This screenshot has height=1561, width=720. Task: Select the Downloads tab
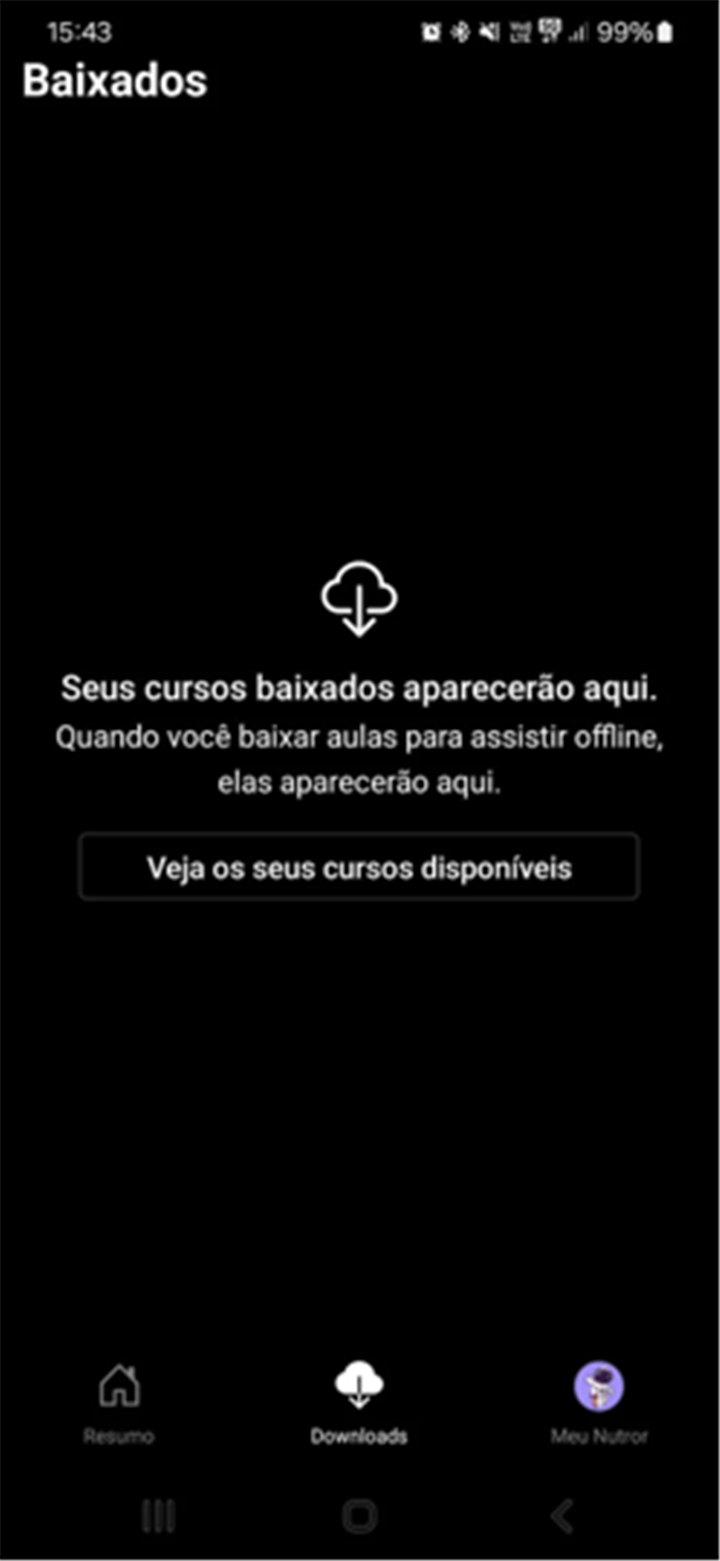coord(359,1405)
